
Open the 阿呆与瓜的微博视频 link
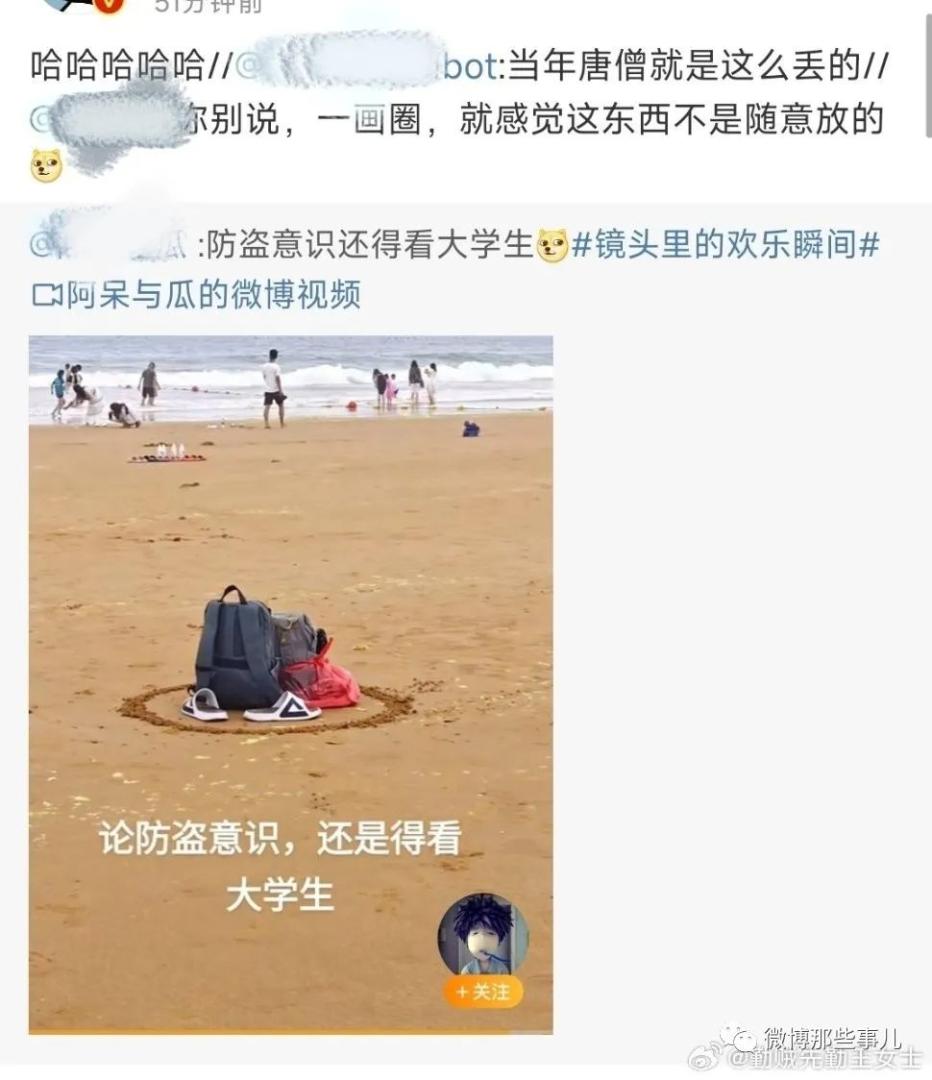(x=198, y=295)
